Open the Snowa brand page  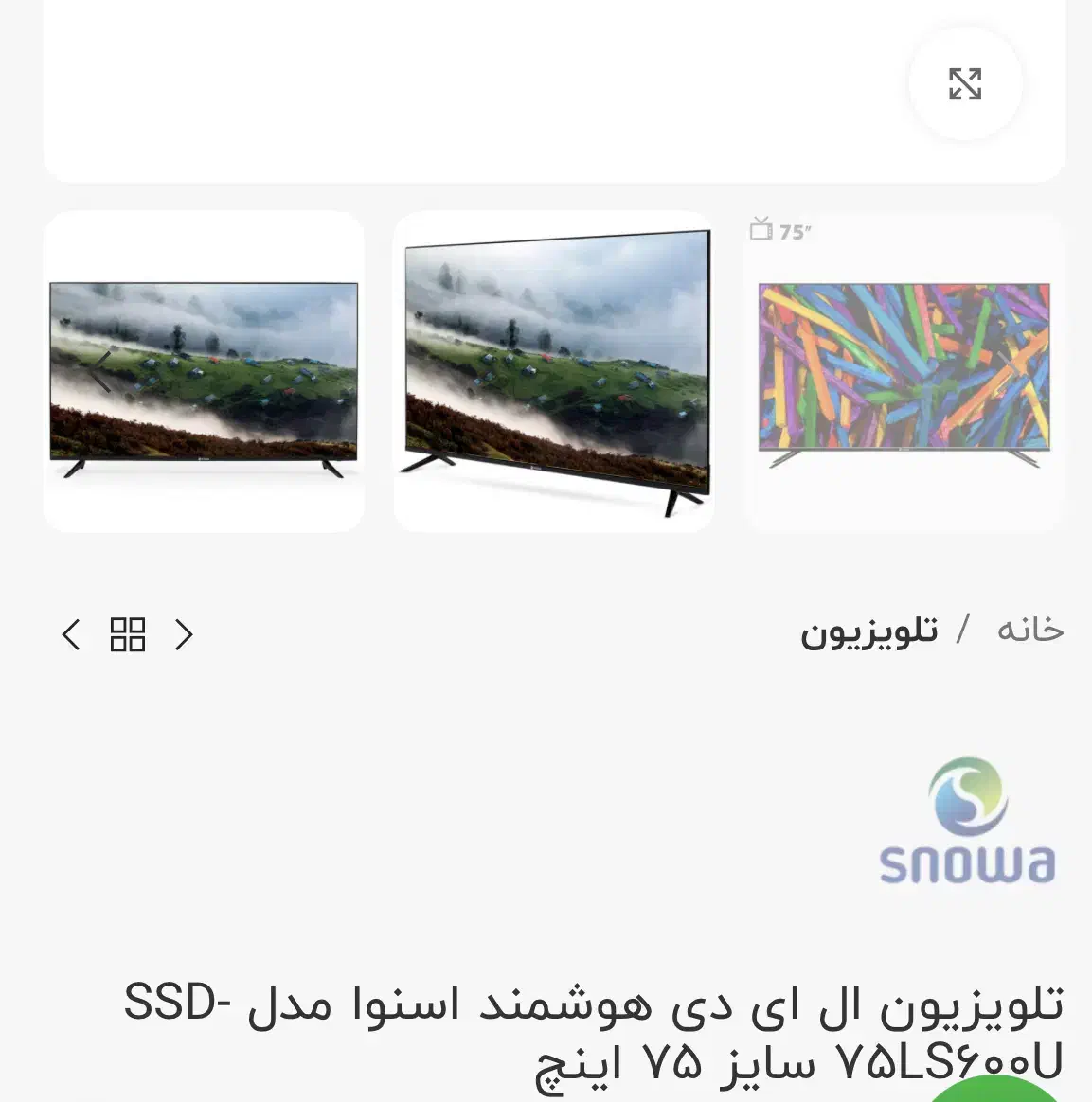click(x=967, y=821)
